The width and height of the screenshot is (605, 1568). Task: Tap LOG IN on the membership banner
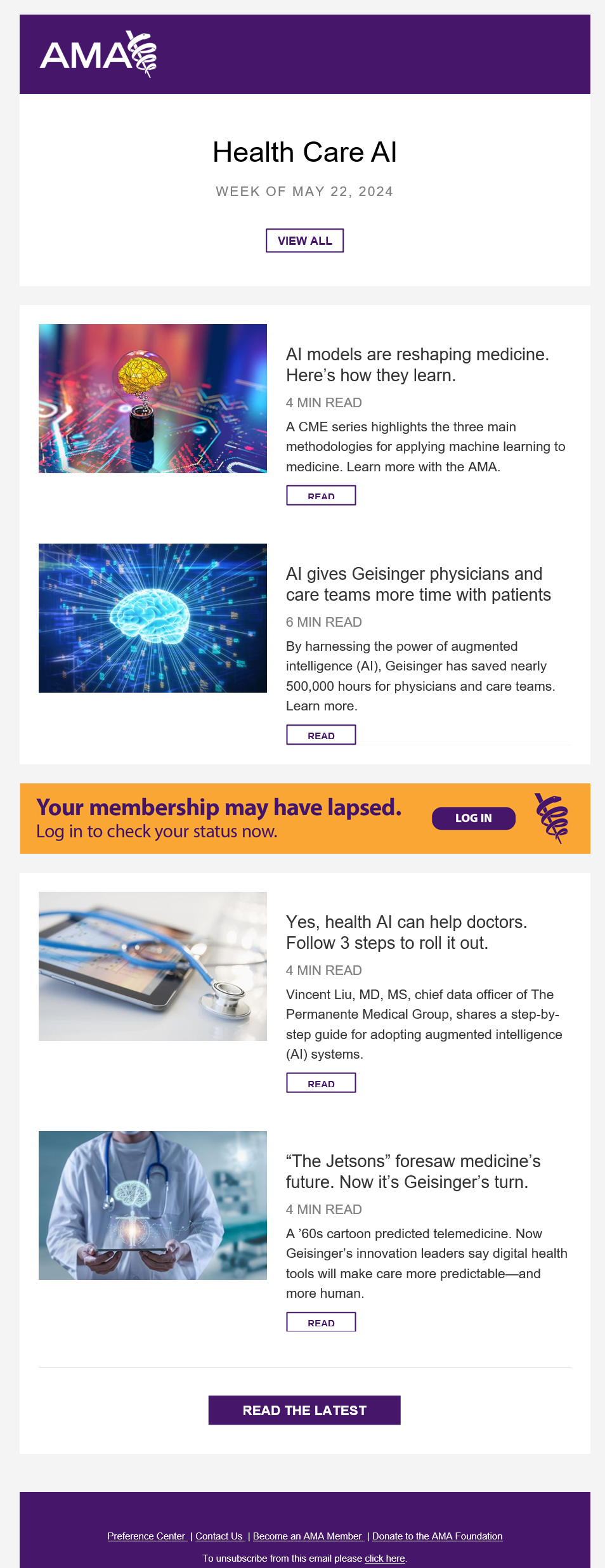pyautogui.click(x=473, y=818)
